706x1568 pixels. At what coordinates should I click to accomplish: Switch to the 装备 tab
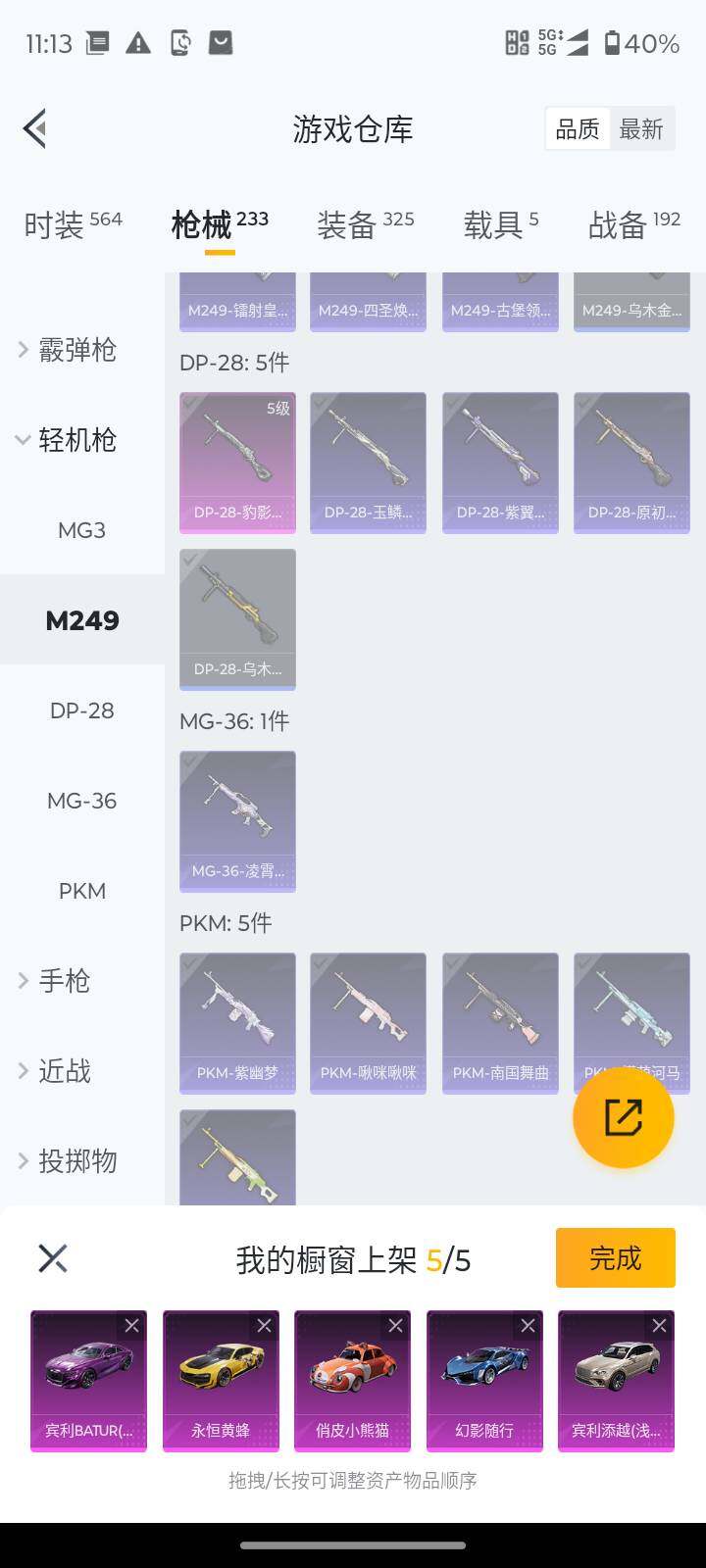[x=365, y=224]
